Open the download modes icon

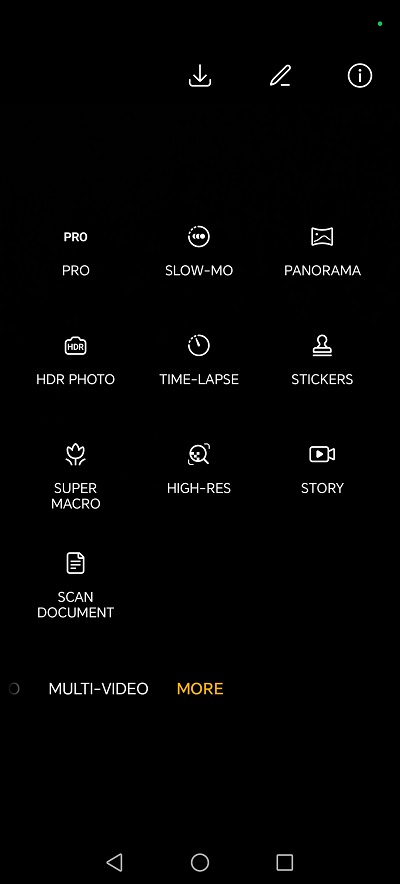point(199,76)
